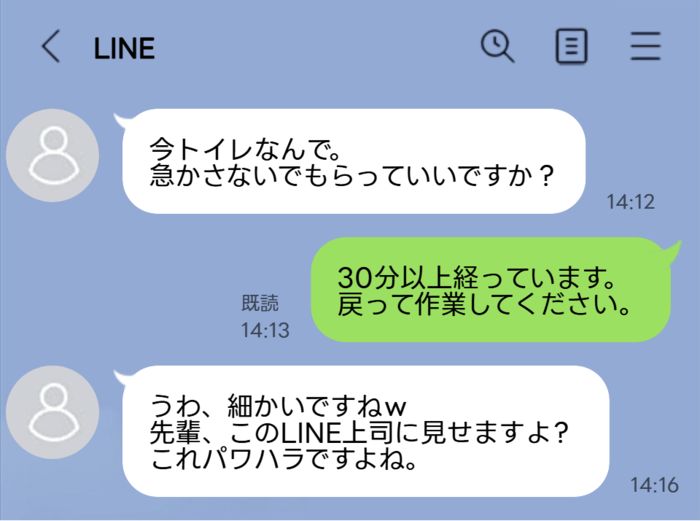View profile of the toilet message sender
This screenshot has width=700, height=521.
(52, 155)
